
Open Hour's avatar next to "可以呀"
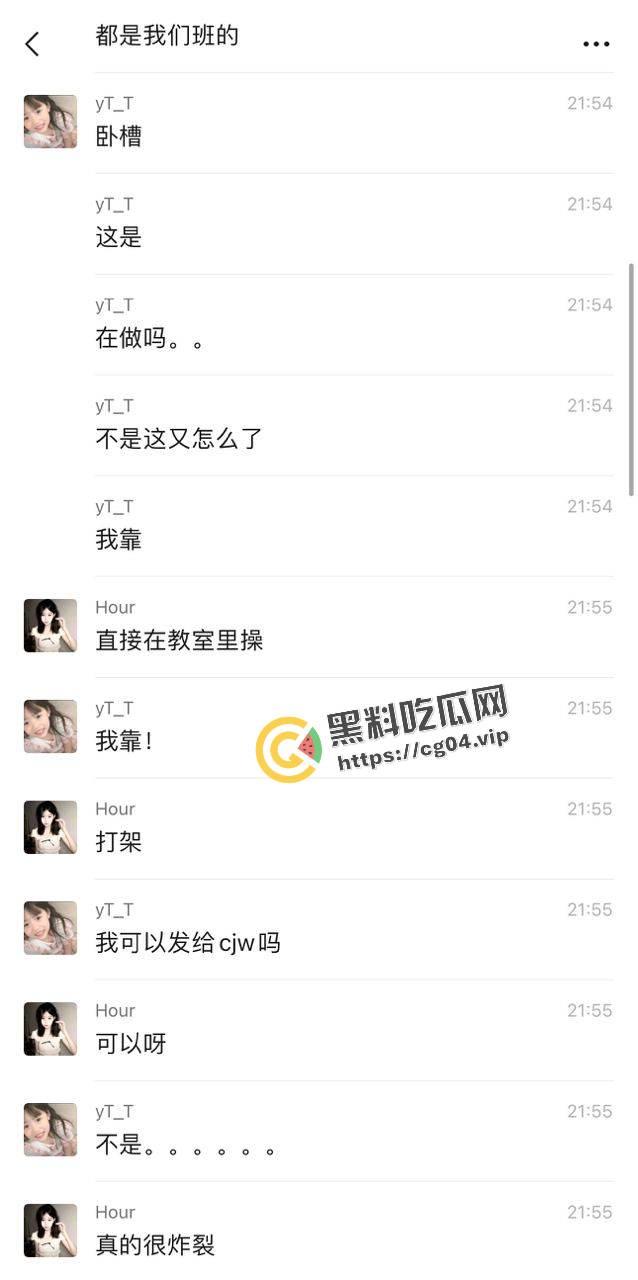click(50, 1029)
